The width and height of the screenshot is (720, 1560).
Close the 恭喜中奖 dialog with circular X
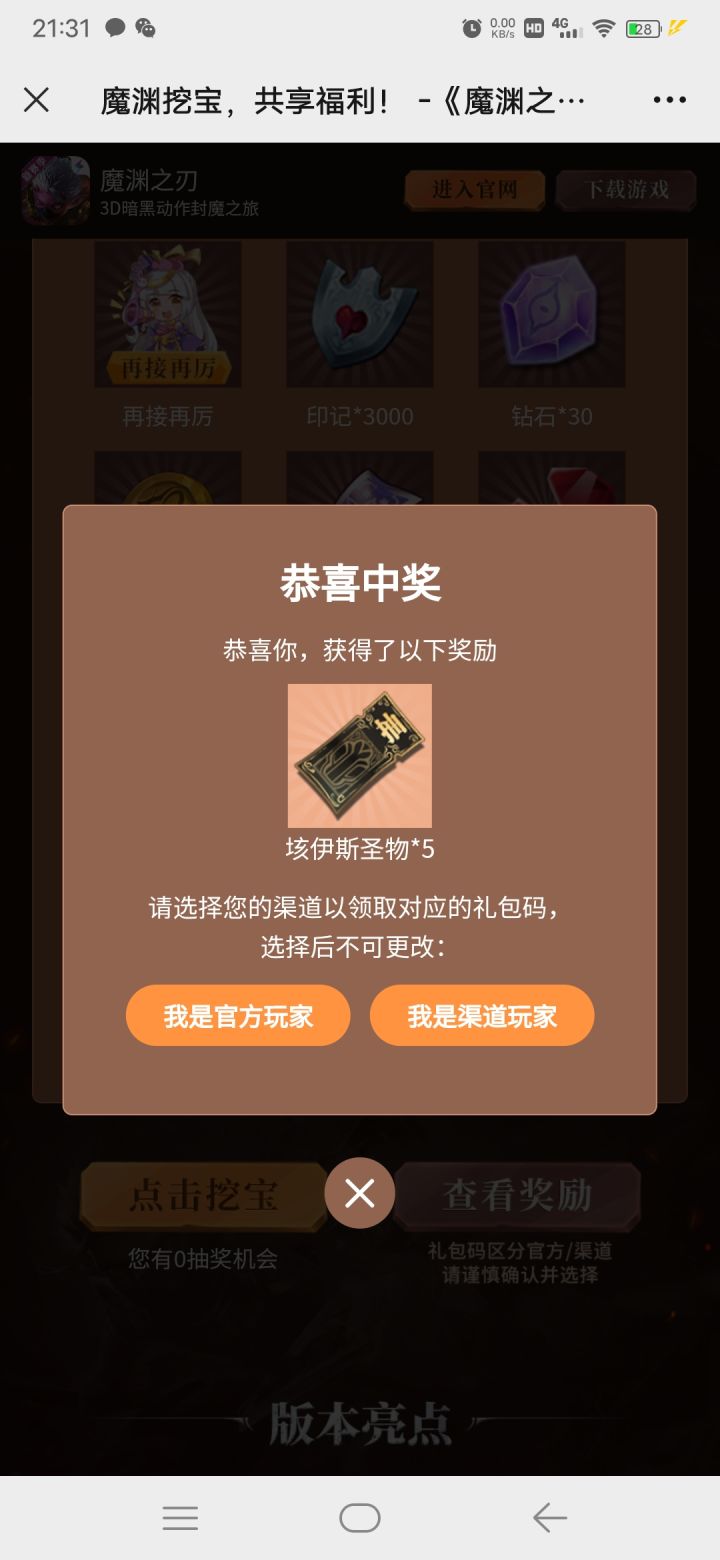(x=360, y=1194)
